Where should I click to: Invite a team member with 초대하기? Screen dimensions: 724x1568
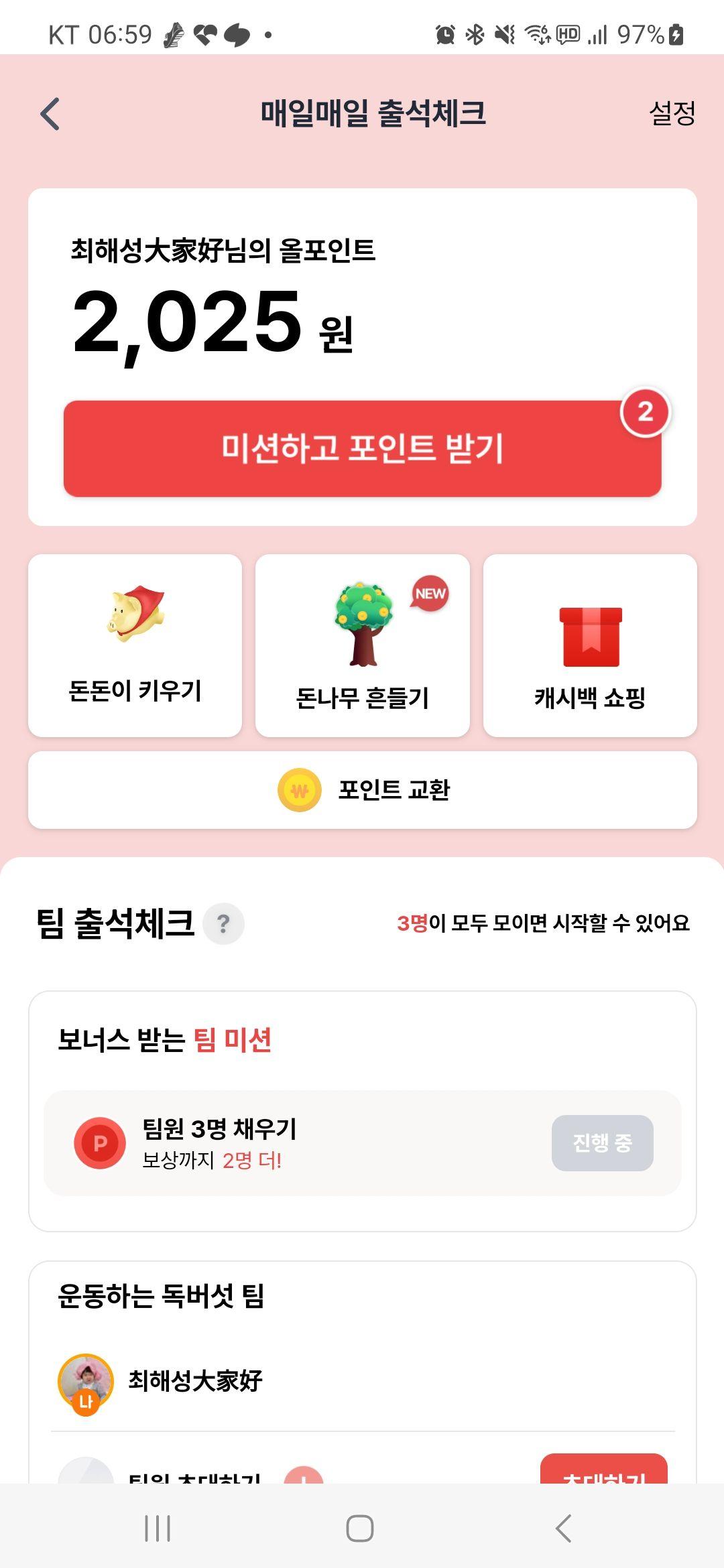coord(603,1472)
